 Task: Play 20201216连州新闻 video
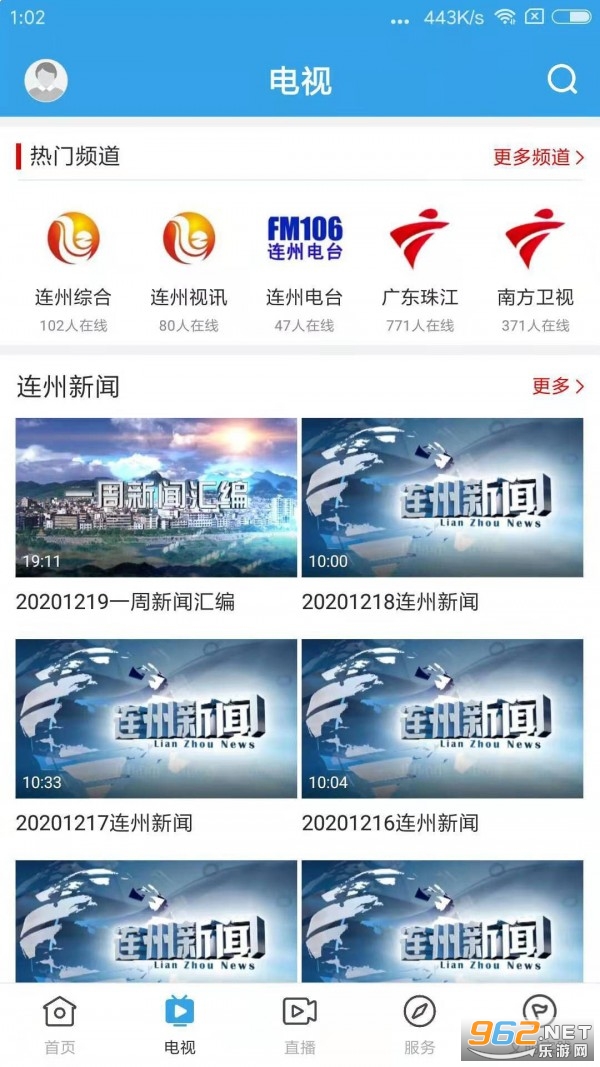442,718
